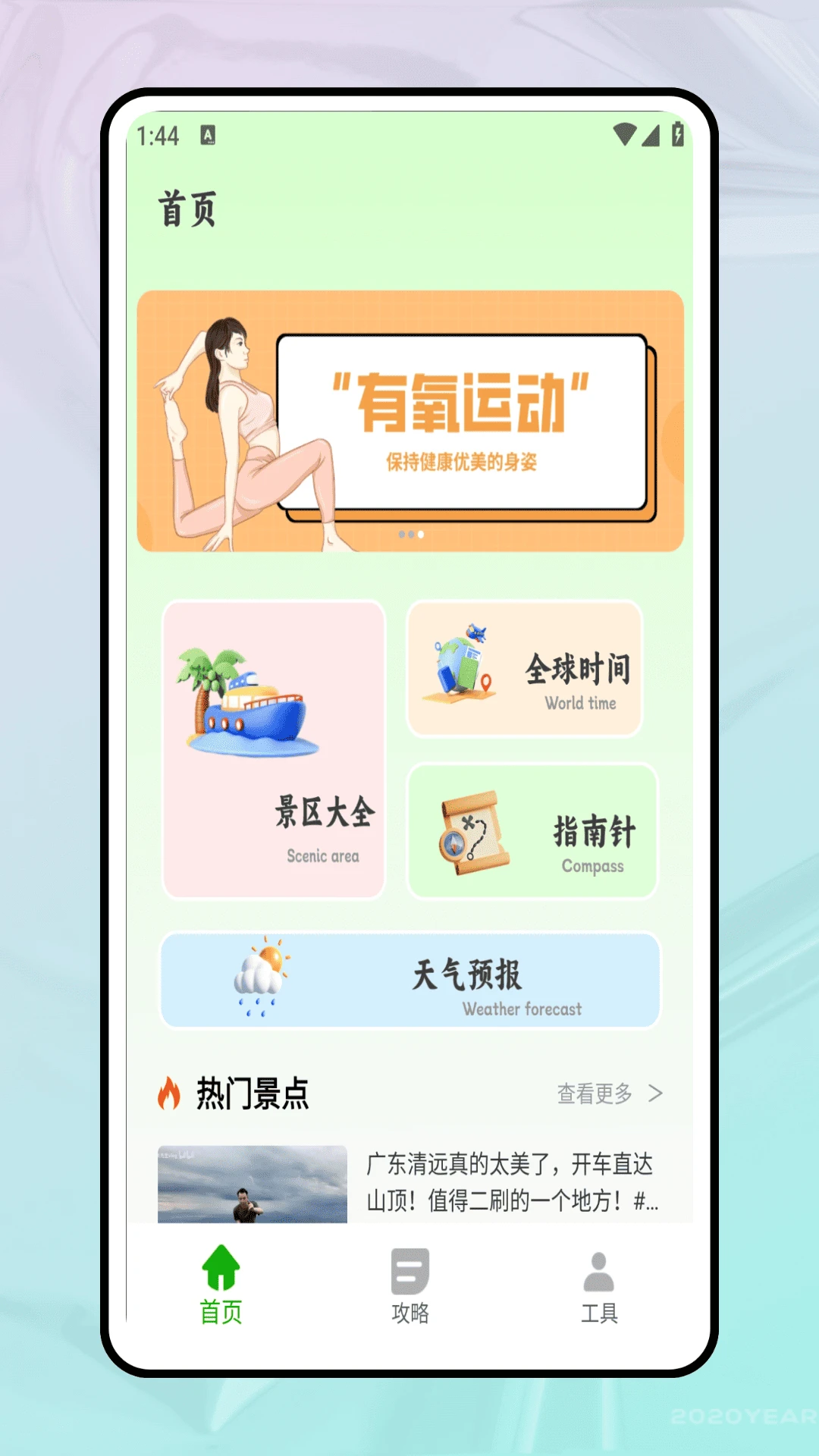
Task: Open the 景区大全 Scenic area card
Action: pos(274,749)
